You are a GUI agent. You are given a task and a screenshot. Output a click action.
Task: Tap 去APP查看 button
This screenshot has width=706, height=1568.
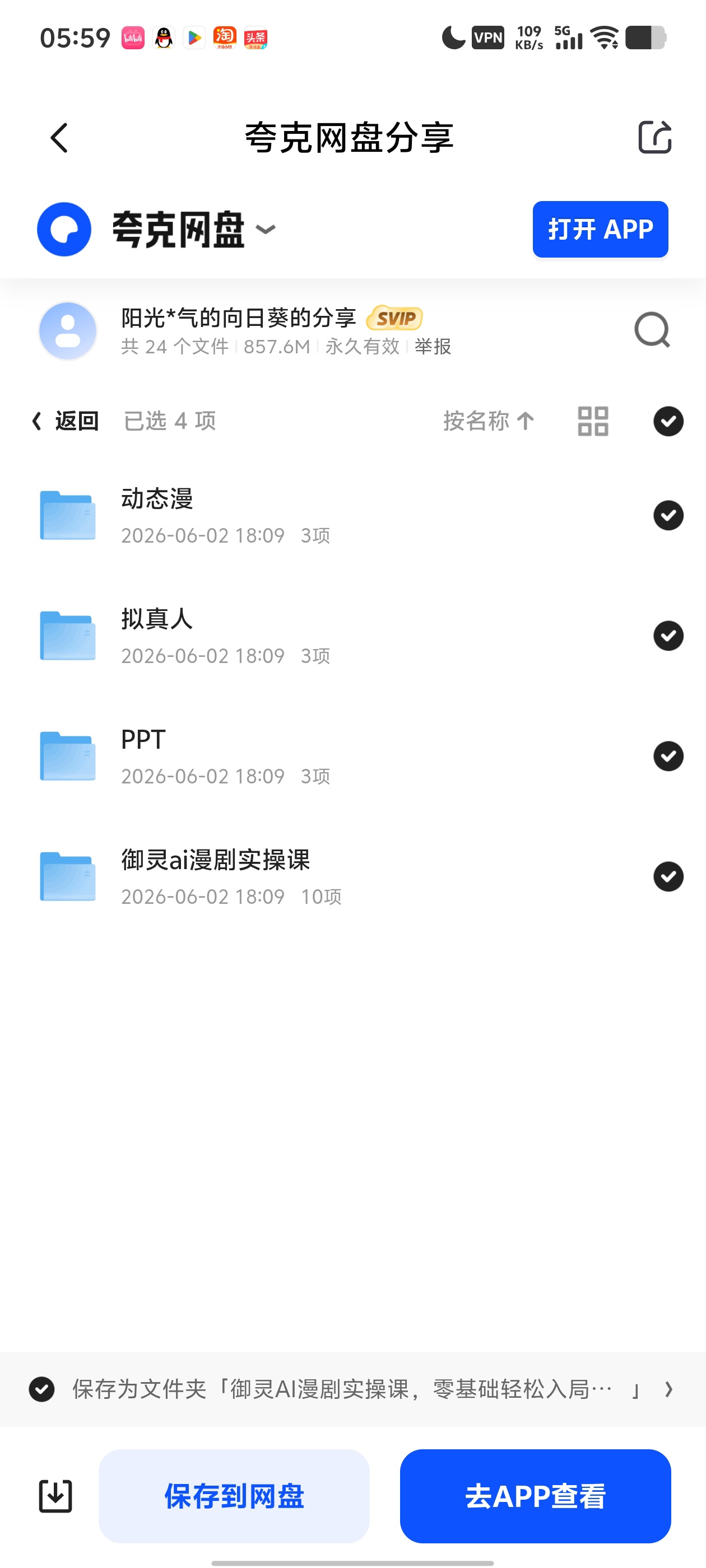tap(536, 1496)
